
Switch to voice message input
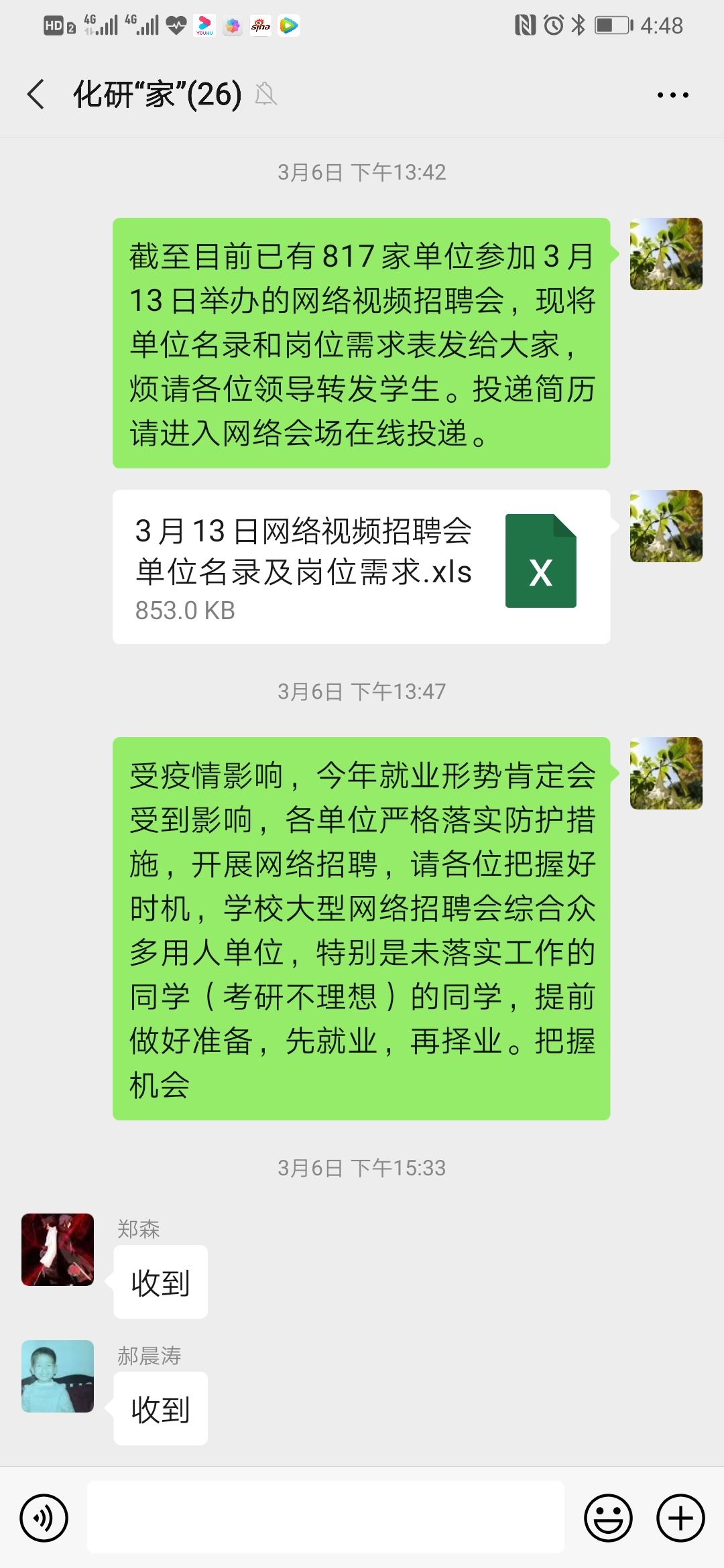[x=44, y=1518]
